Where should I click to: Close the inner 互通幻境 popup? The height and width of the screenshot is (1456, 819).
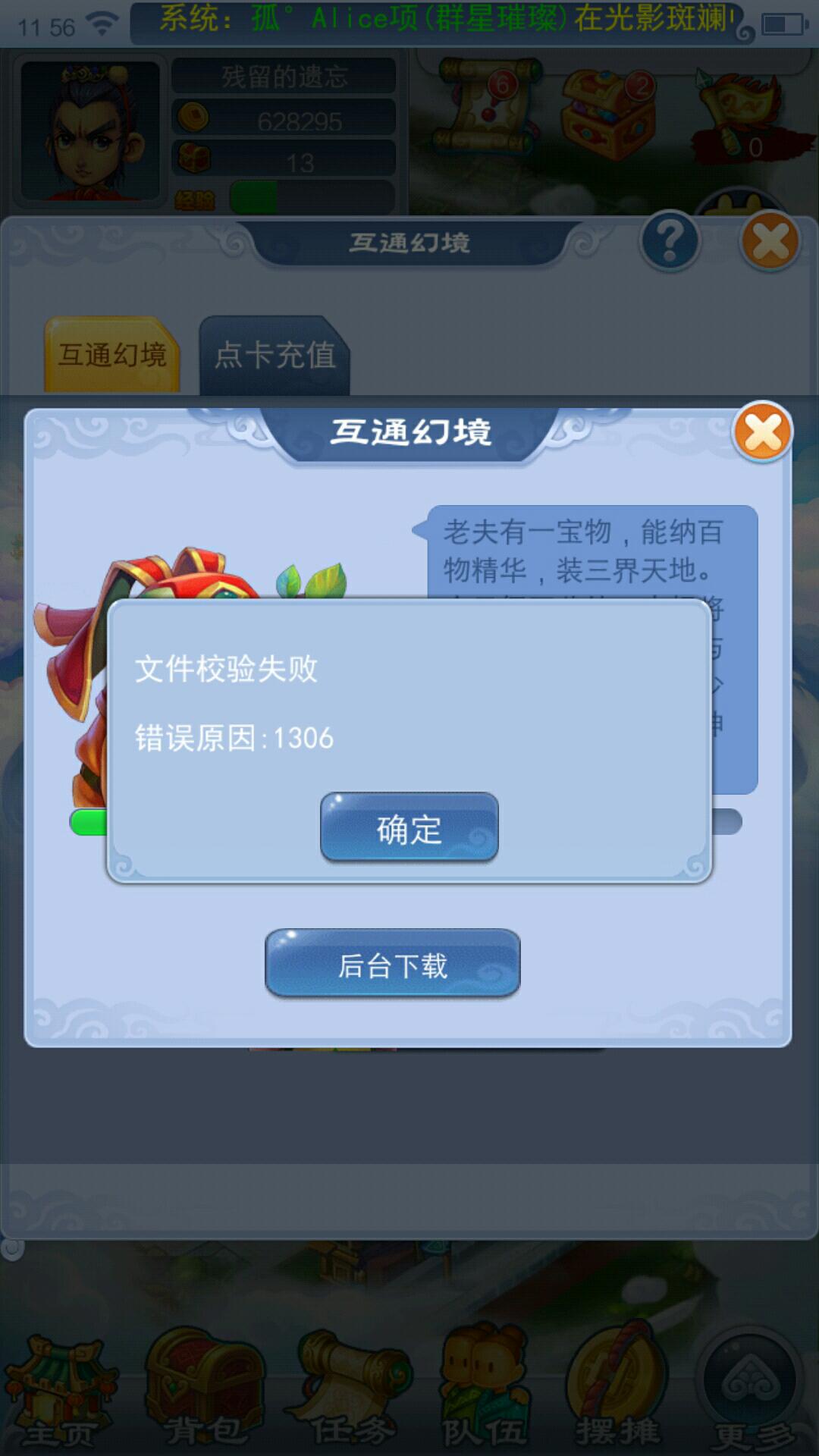[x=762, y=432]
